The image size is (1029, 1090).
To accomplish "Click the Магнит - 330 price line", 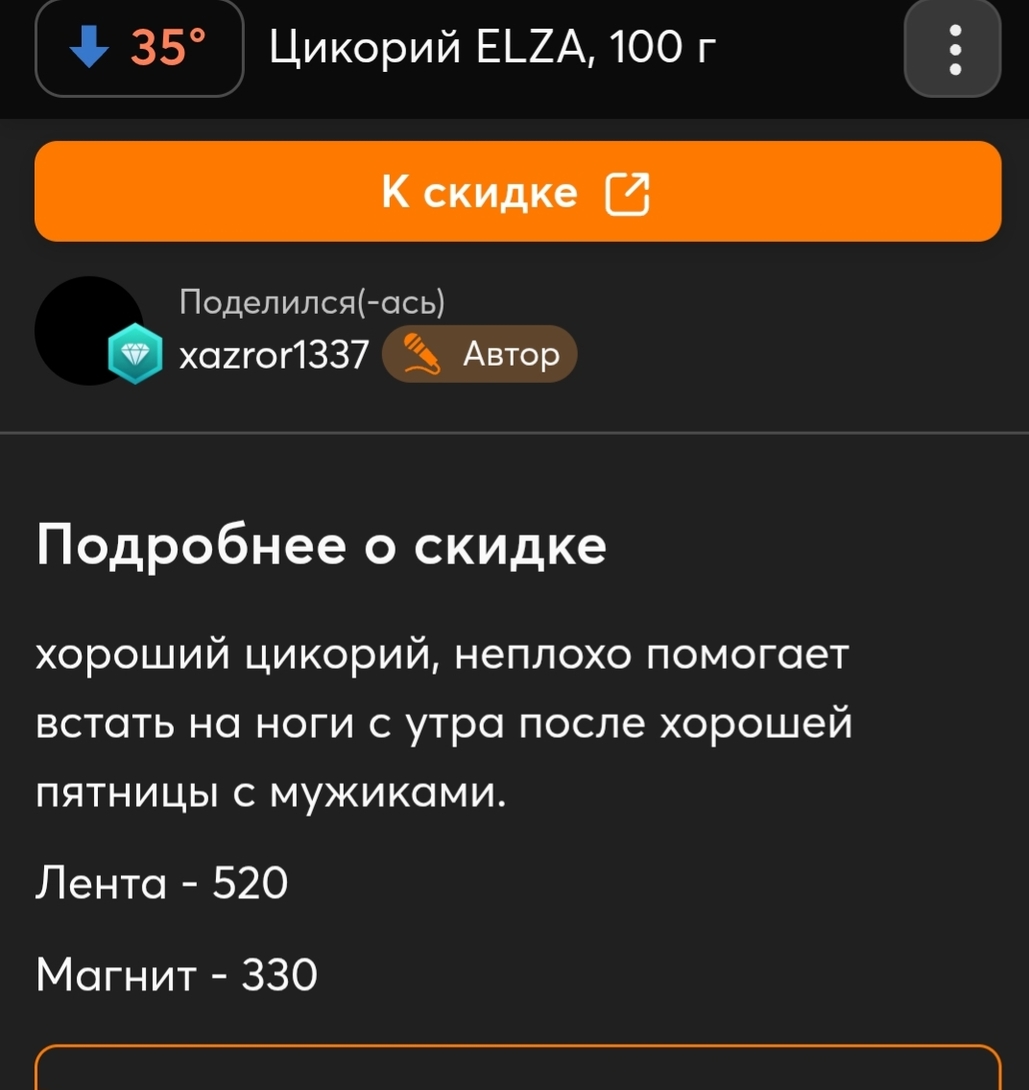I will click(x=175, y=972).
